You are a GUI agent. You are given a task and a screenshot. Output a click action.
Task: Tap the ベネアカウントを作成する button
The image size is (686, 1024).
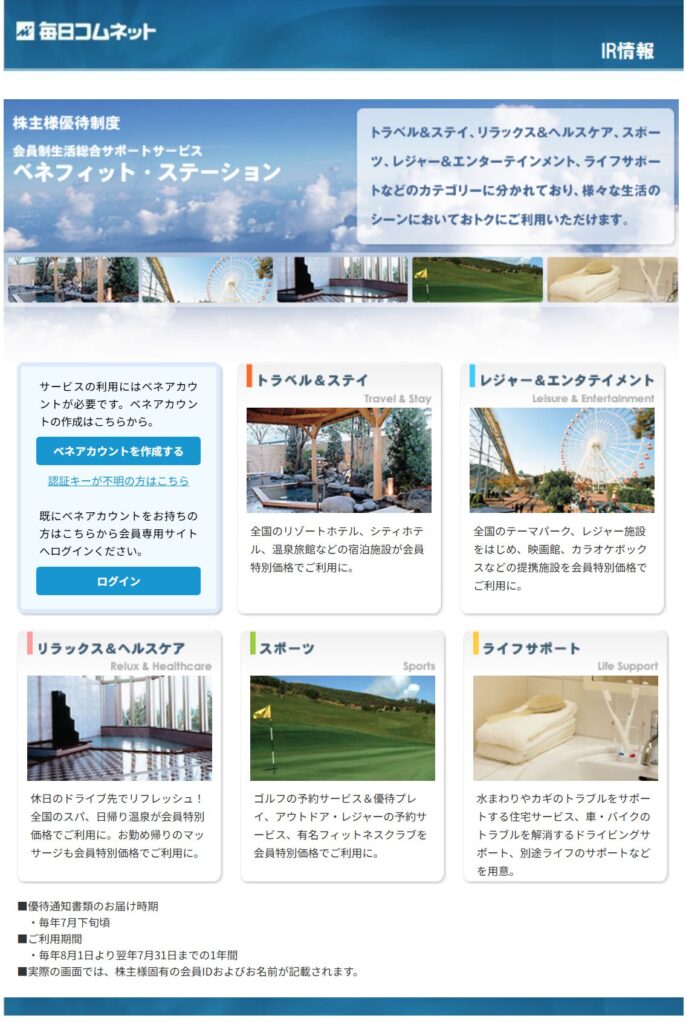click(x=118, y=451)
